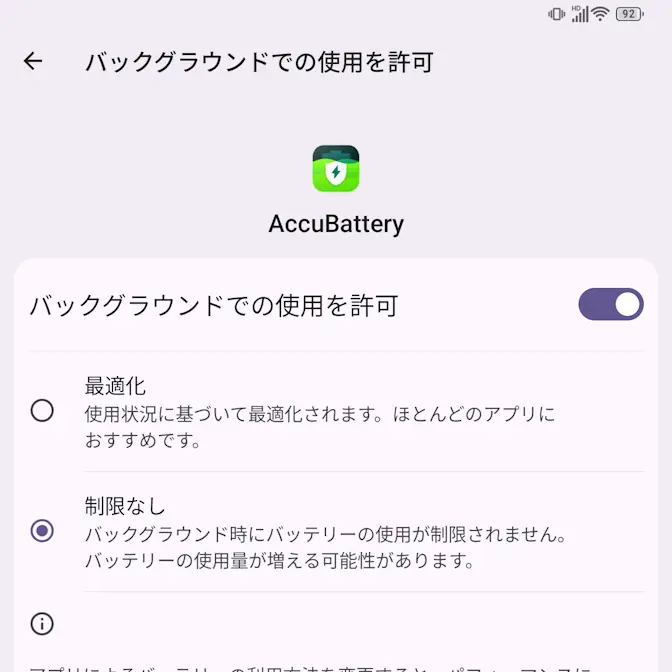The height and width of the screenshot is (672, 672).
Task: Select the 制限なし radio option
Action: click(42, 531)
